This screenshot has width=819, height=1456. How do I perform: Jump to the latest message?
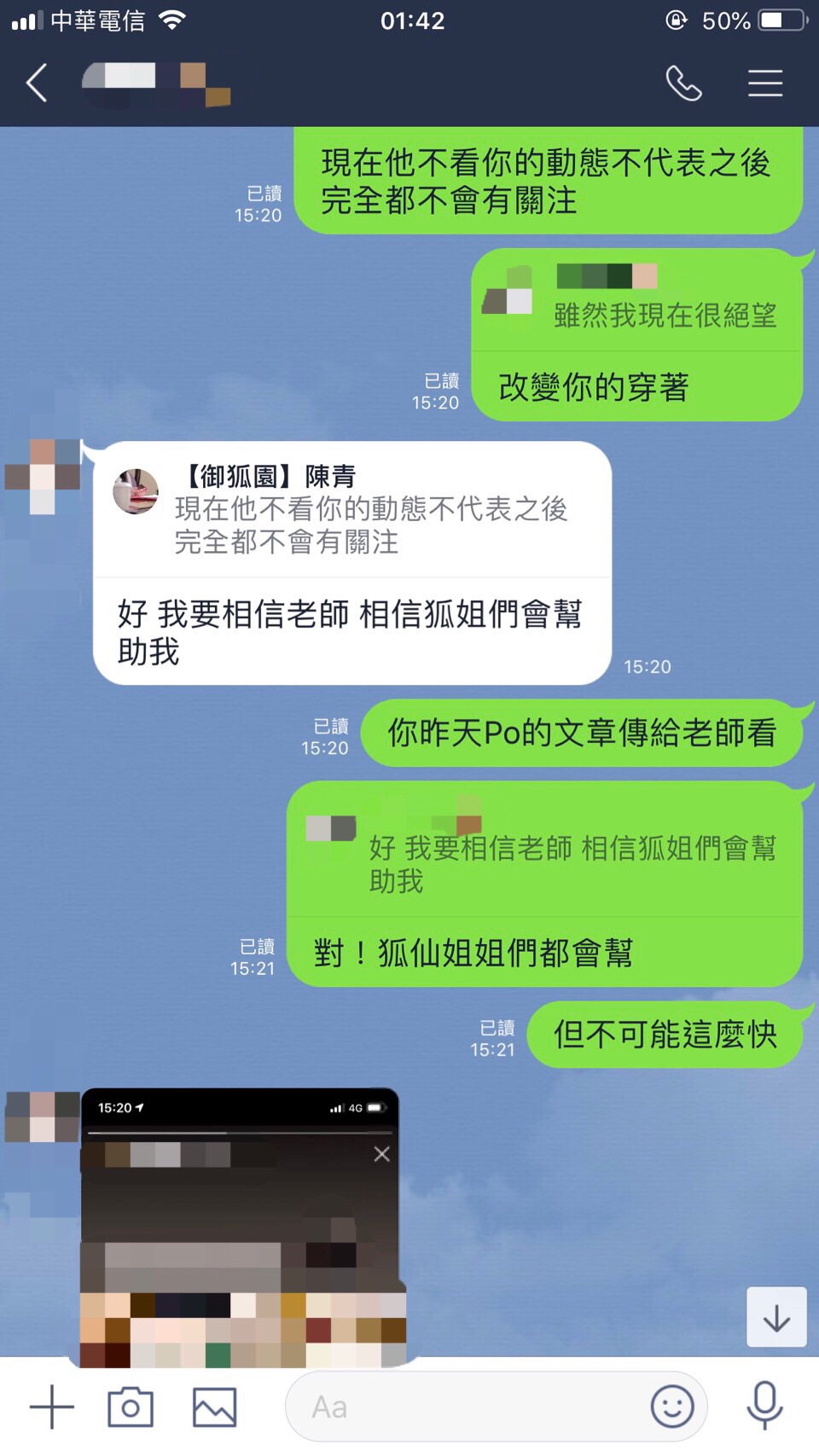pos(776,1318)
